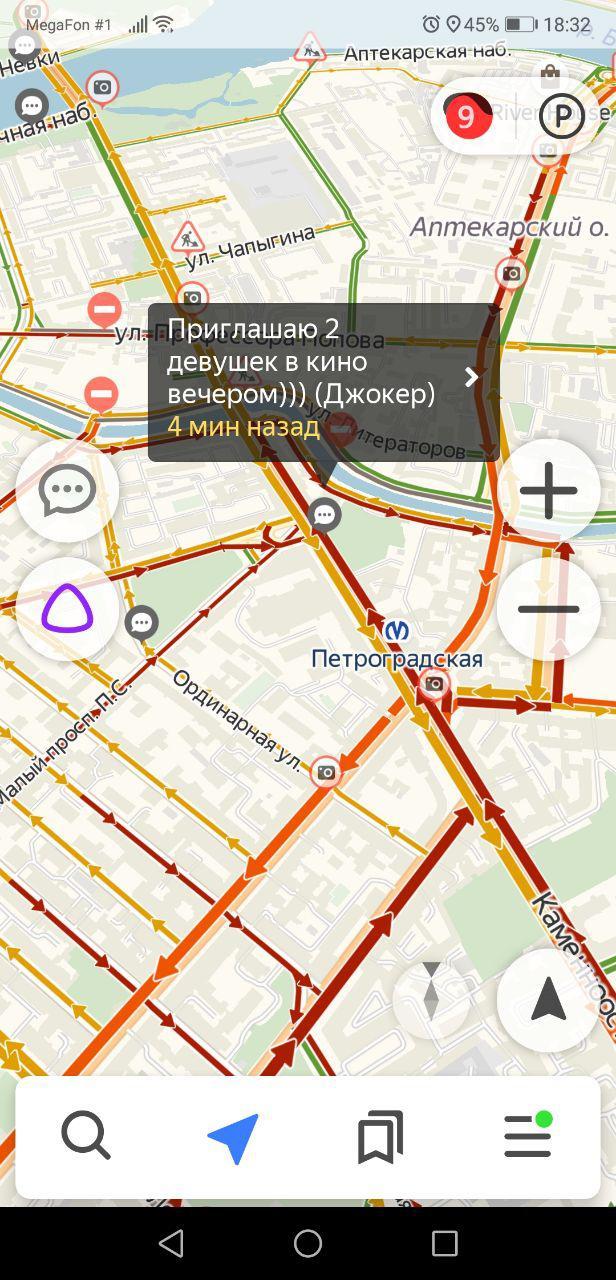616x1280 pixels.
Task: Open the Джокер road comment popup
Action: [x=323, y=382]
